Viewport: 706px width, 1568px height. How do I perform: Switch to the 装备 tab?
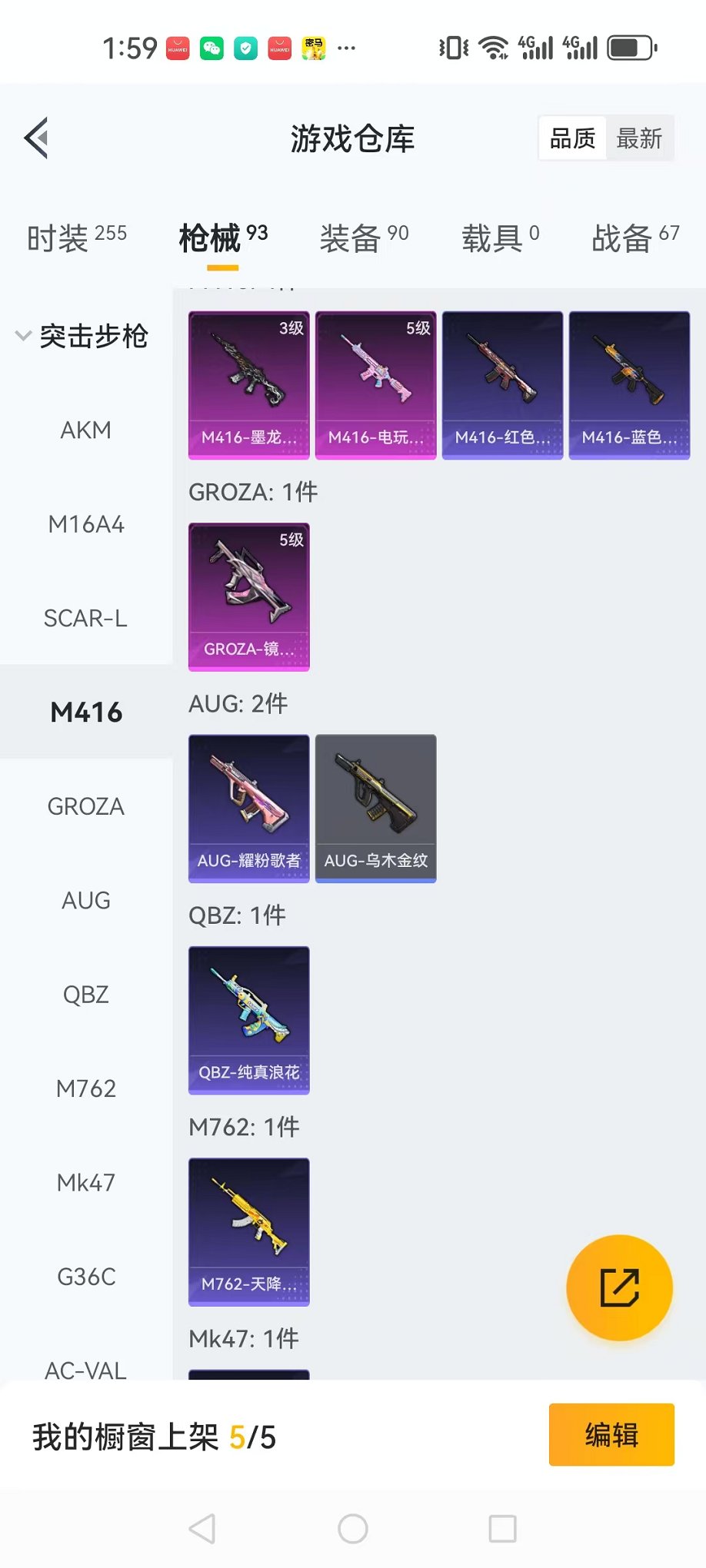coord(364,238)
